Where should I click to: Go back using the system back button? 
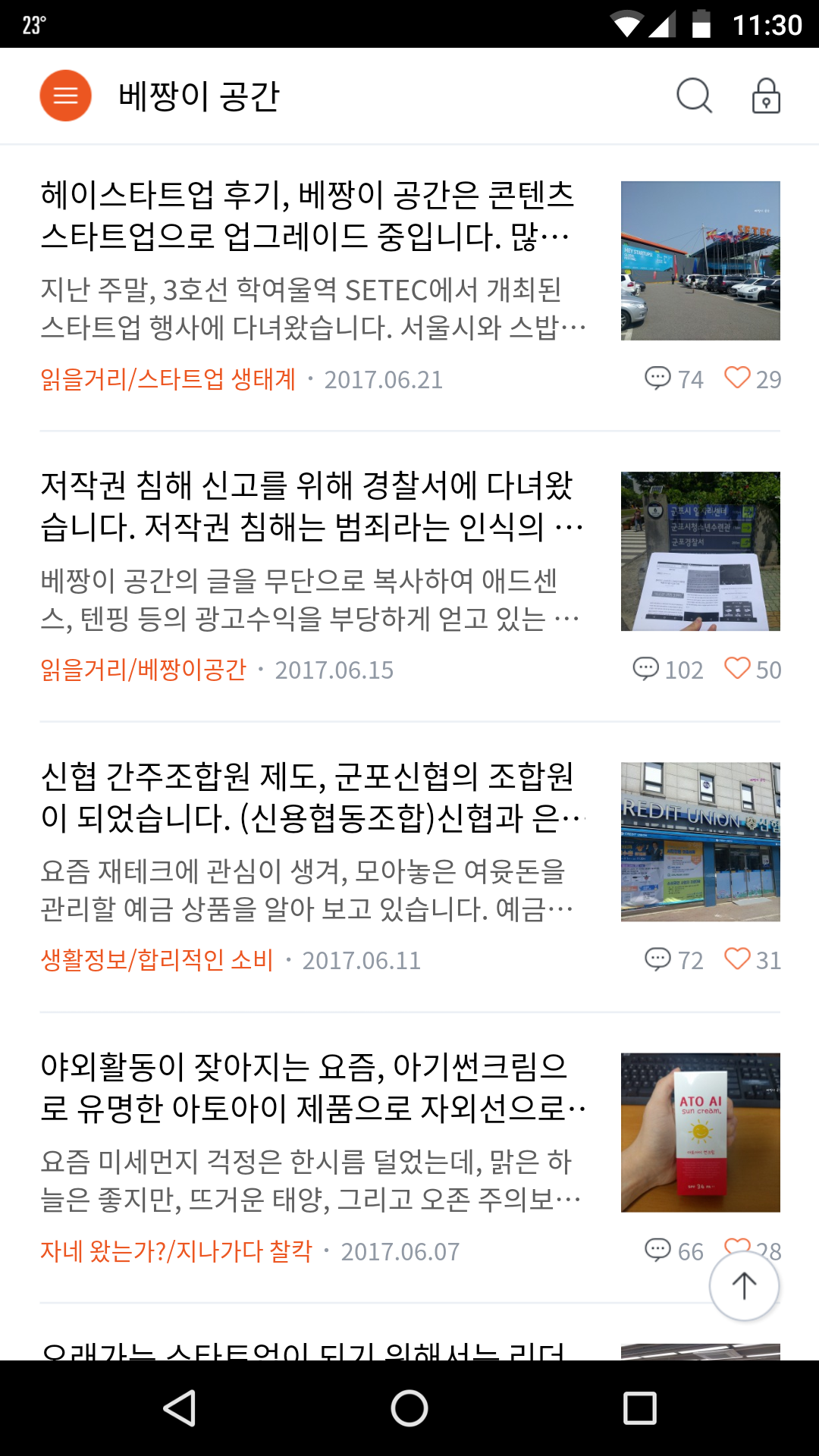[180, 1408]
